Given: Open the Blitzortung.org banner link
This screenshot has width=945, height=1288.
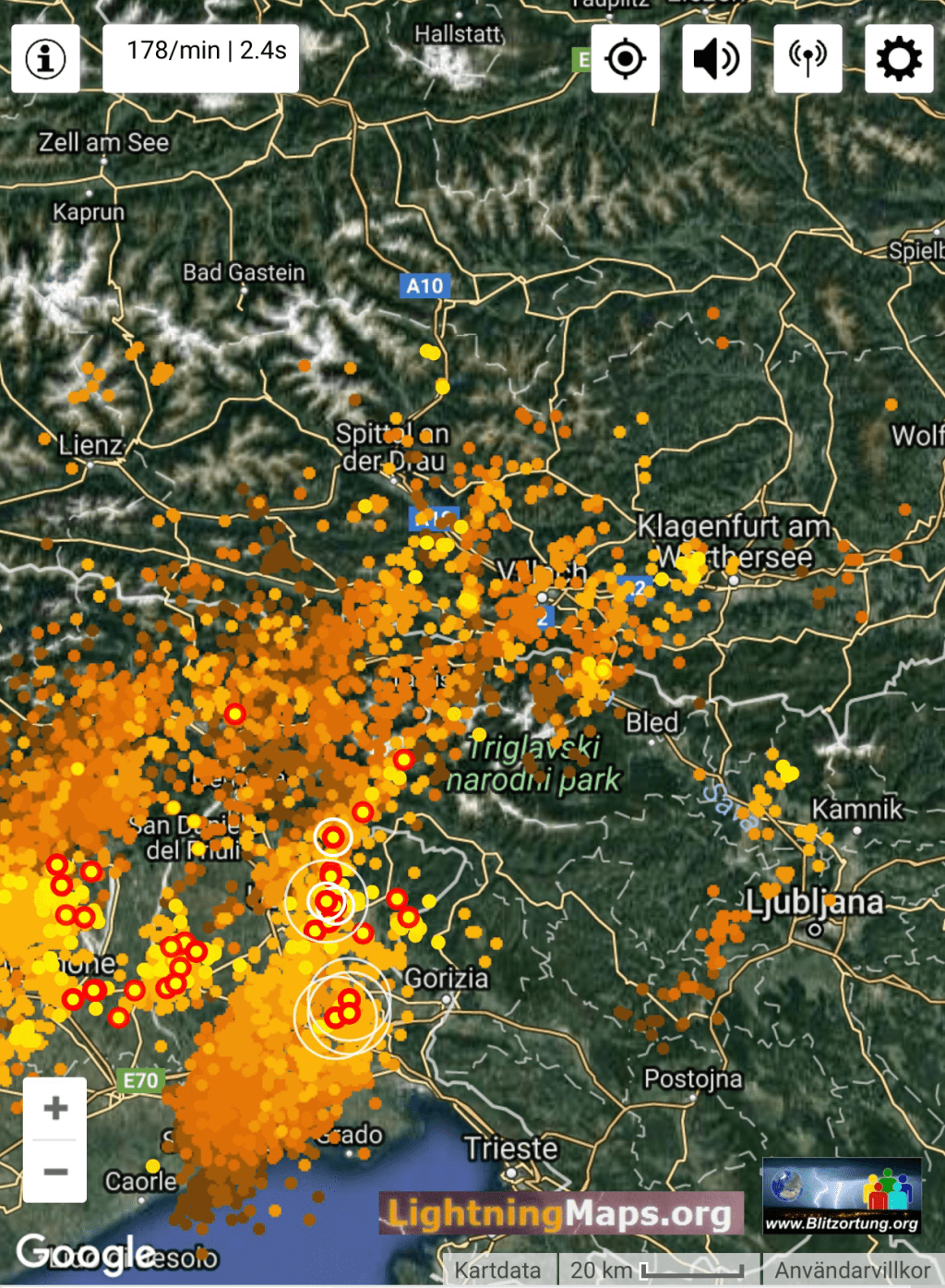Looking at the screenshot, I should (x=842, y=1197).
